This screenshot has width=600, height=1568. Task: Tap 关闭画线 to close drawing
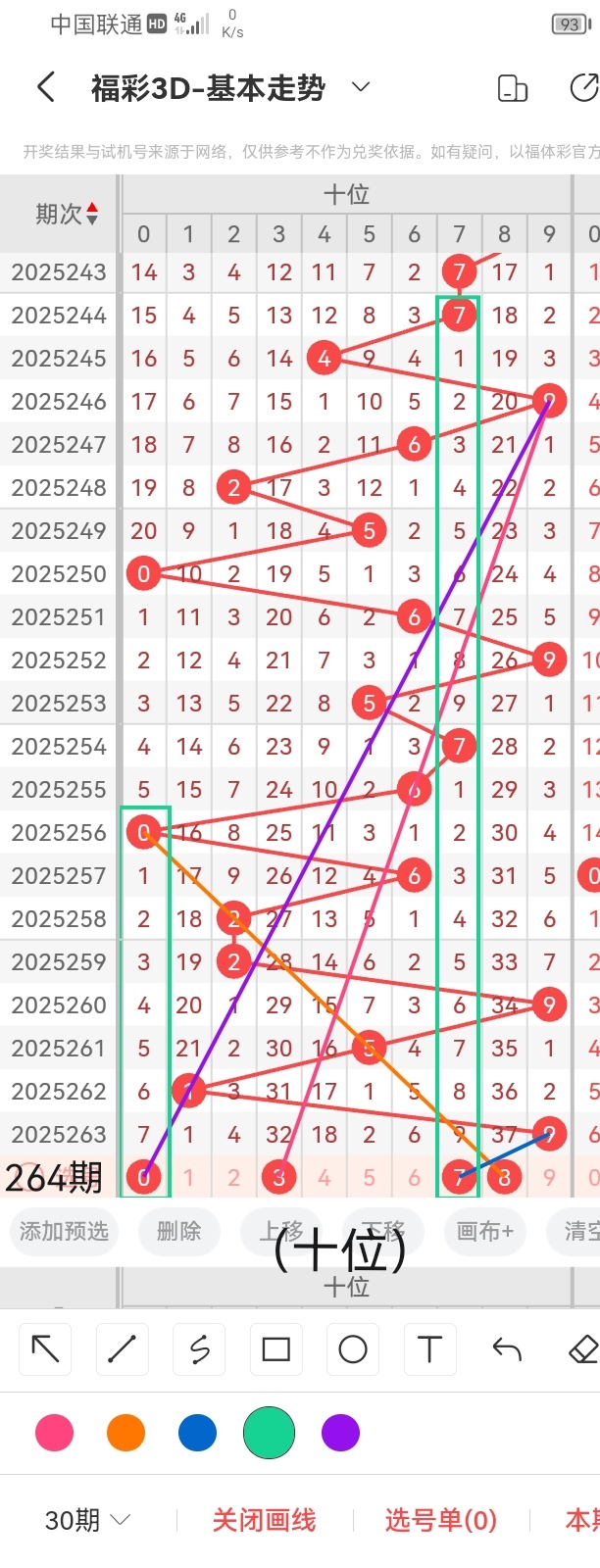click(264, 1520)
